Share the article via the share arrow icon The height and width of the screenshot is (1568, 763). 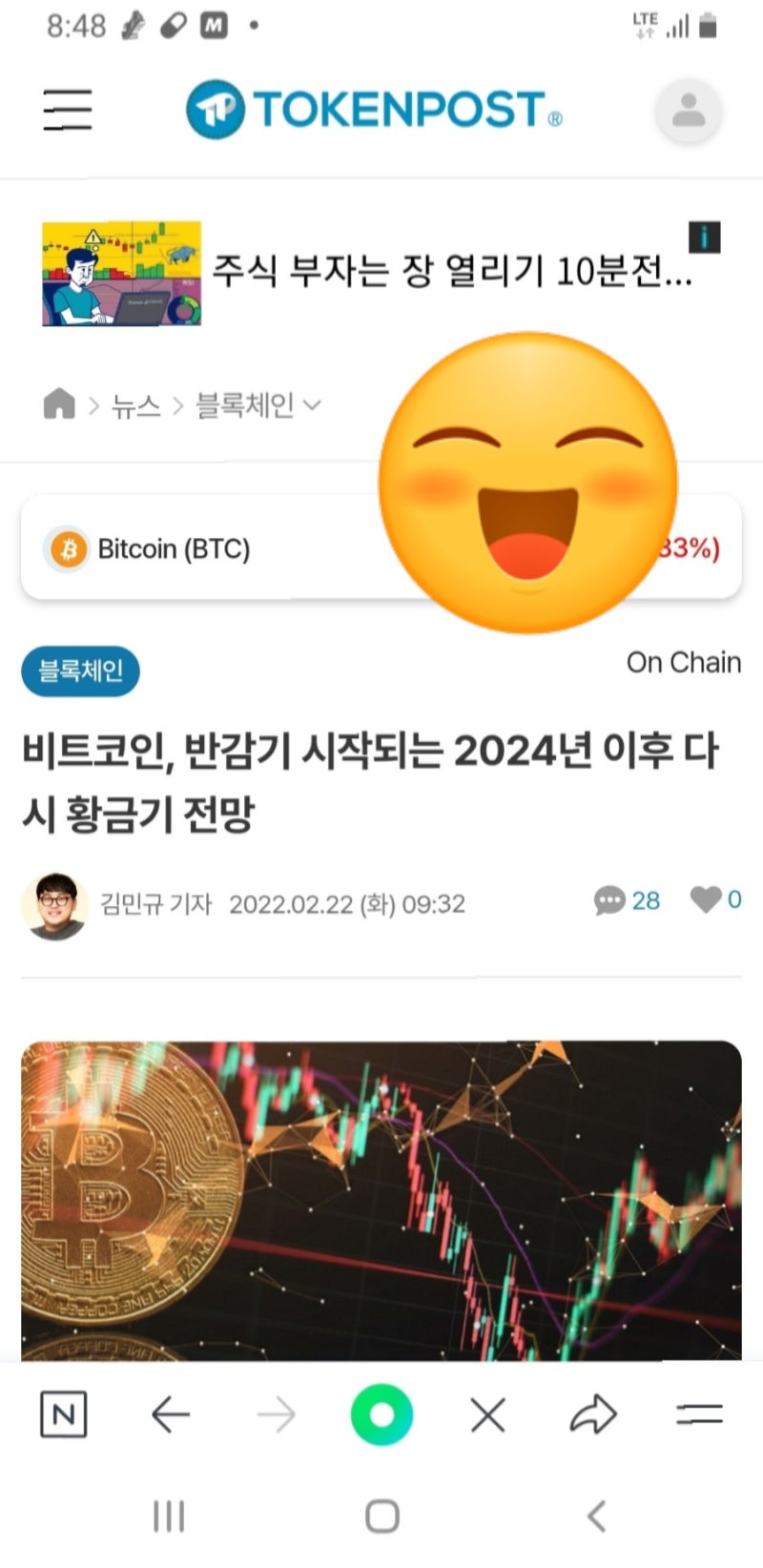tap(593, 1414)
